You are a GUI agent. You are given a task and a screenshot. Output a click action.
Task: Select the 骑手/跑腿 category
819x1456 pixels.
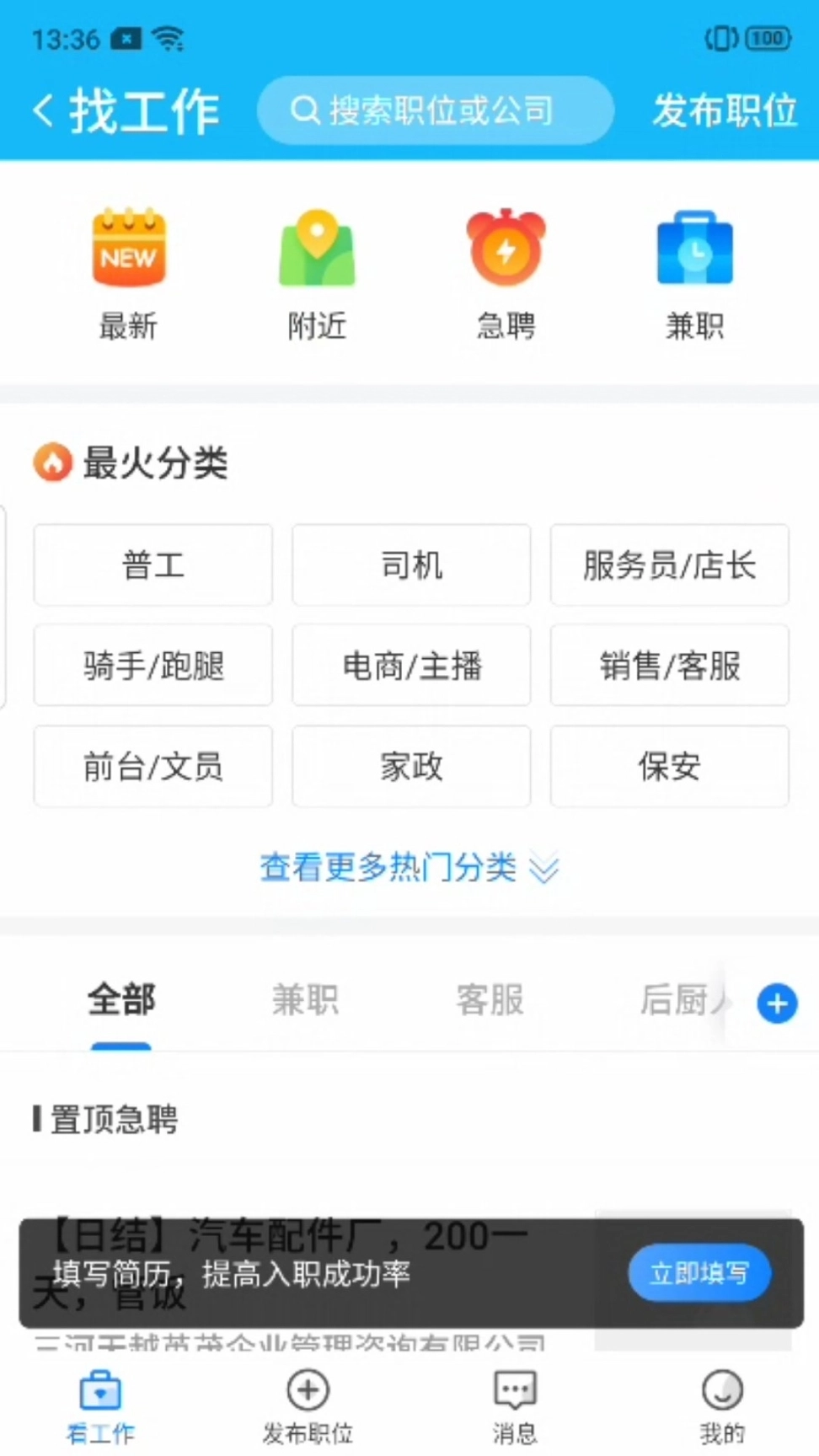pos(153,666)
